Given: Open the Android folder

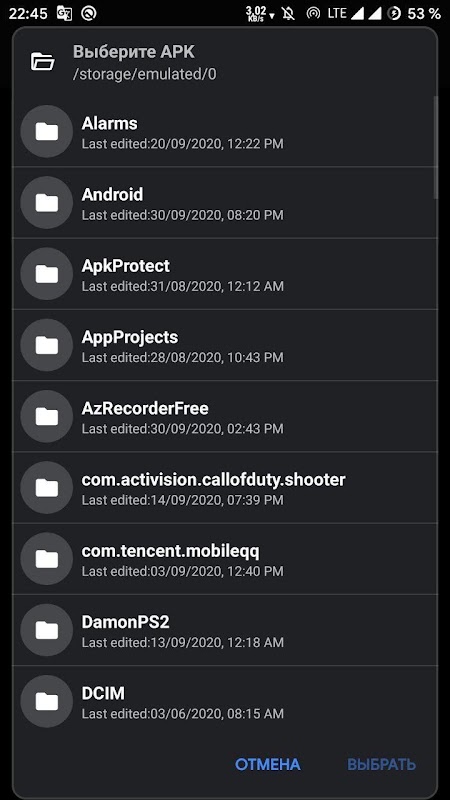Looking at the screenshot, I should point(224,203).
